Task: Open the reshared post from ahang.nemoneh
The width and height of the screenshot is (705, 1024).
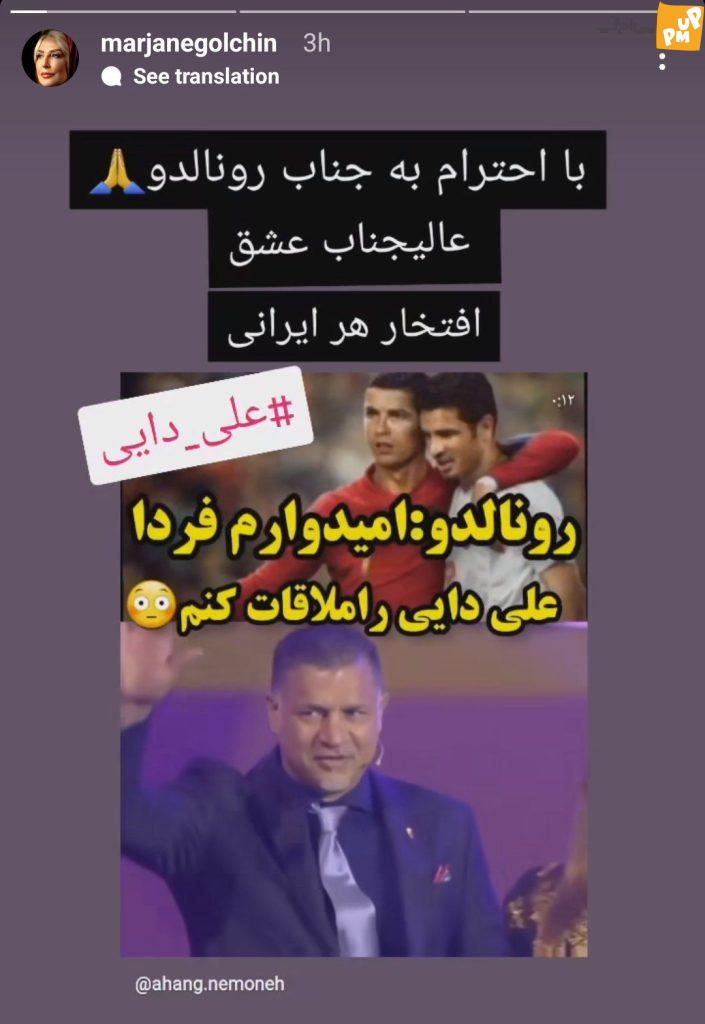Action: pyautogui.click(x=353, y=664)
